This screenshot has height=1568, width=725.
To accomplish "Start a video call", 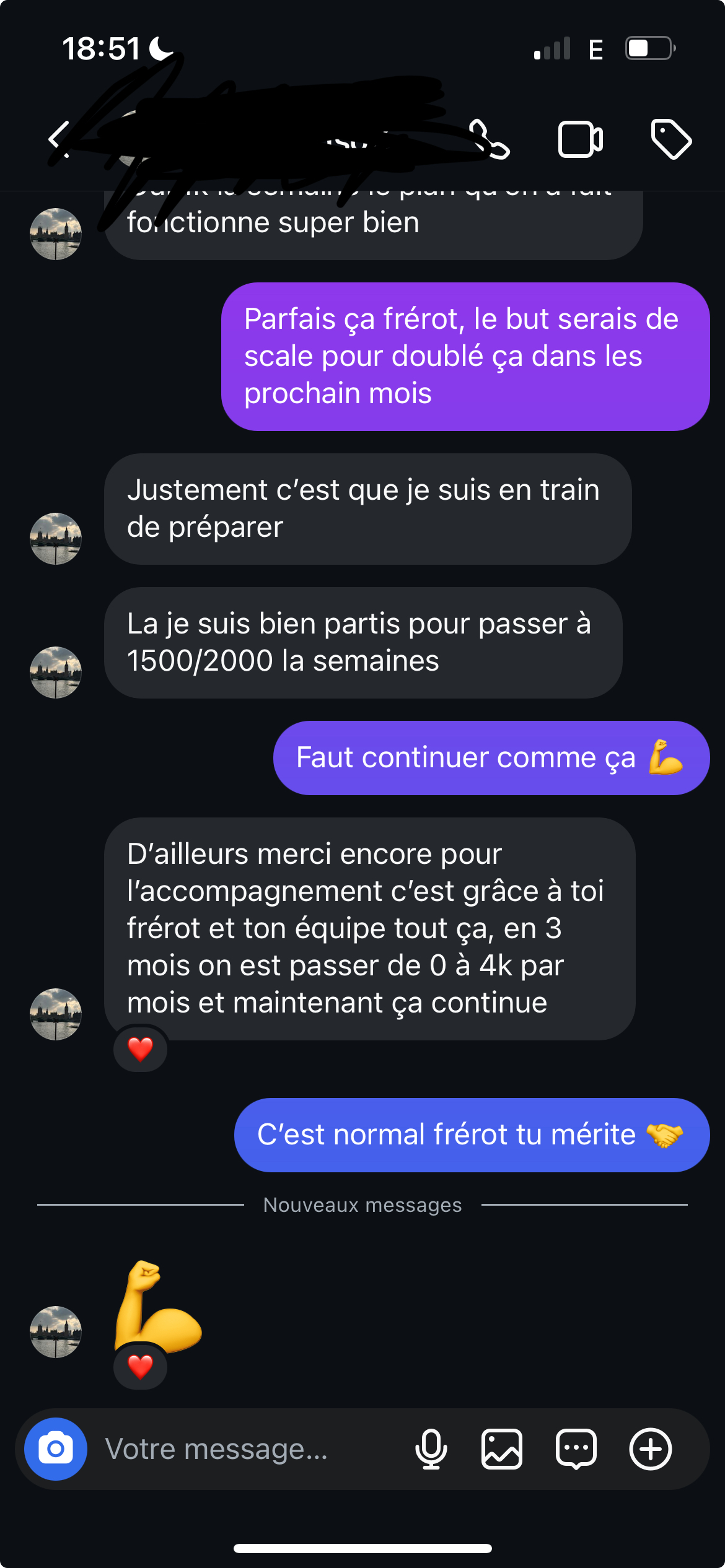I will [x=580, y=139].
